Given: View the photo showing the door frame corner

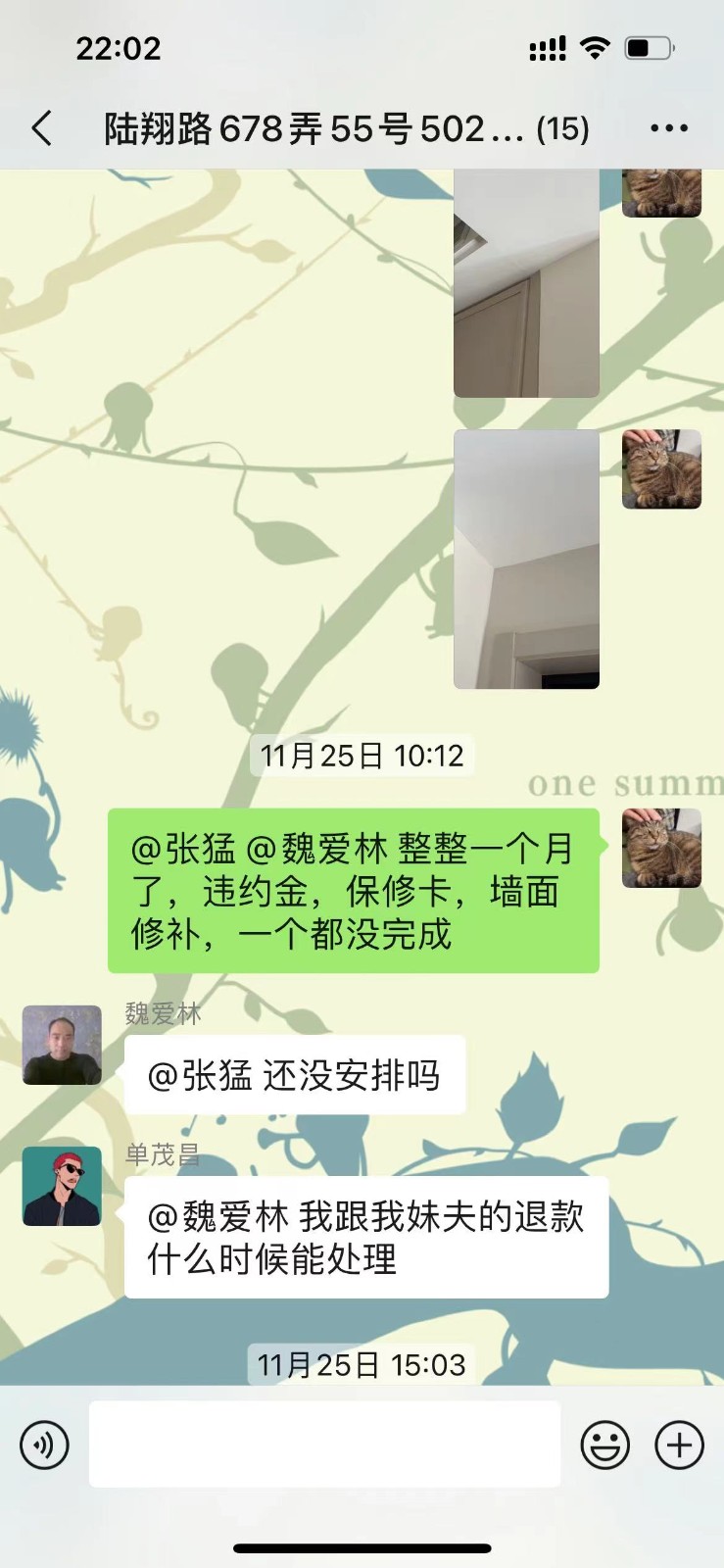Looking at the screenshot, I should (x=526, y=560).
